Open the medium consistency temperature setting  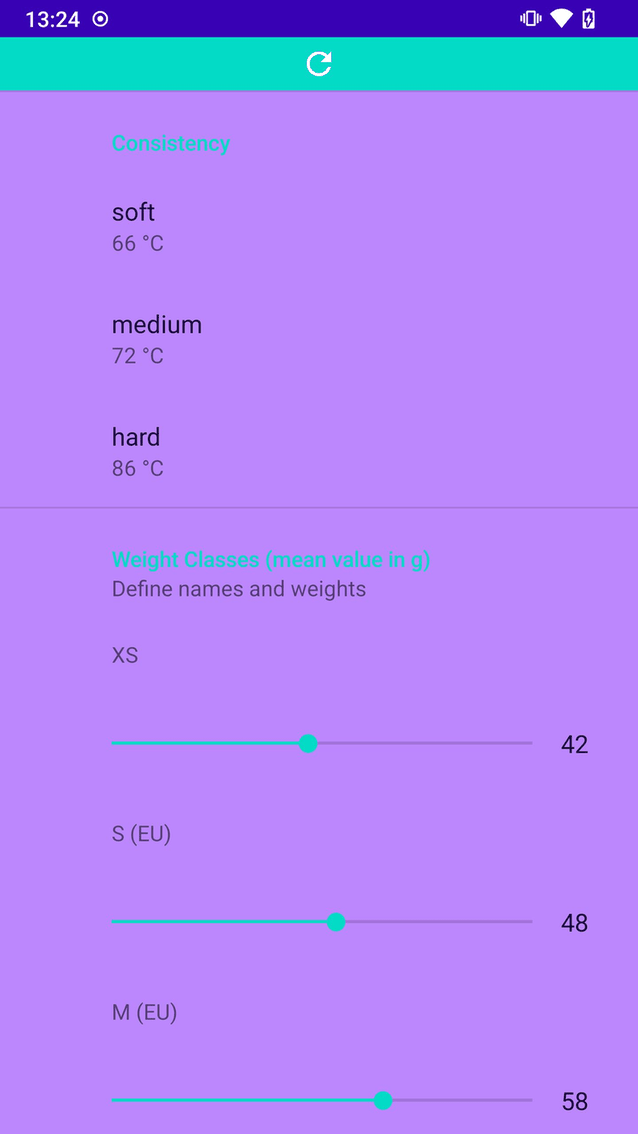click(318, 339)
